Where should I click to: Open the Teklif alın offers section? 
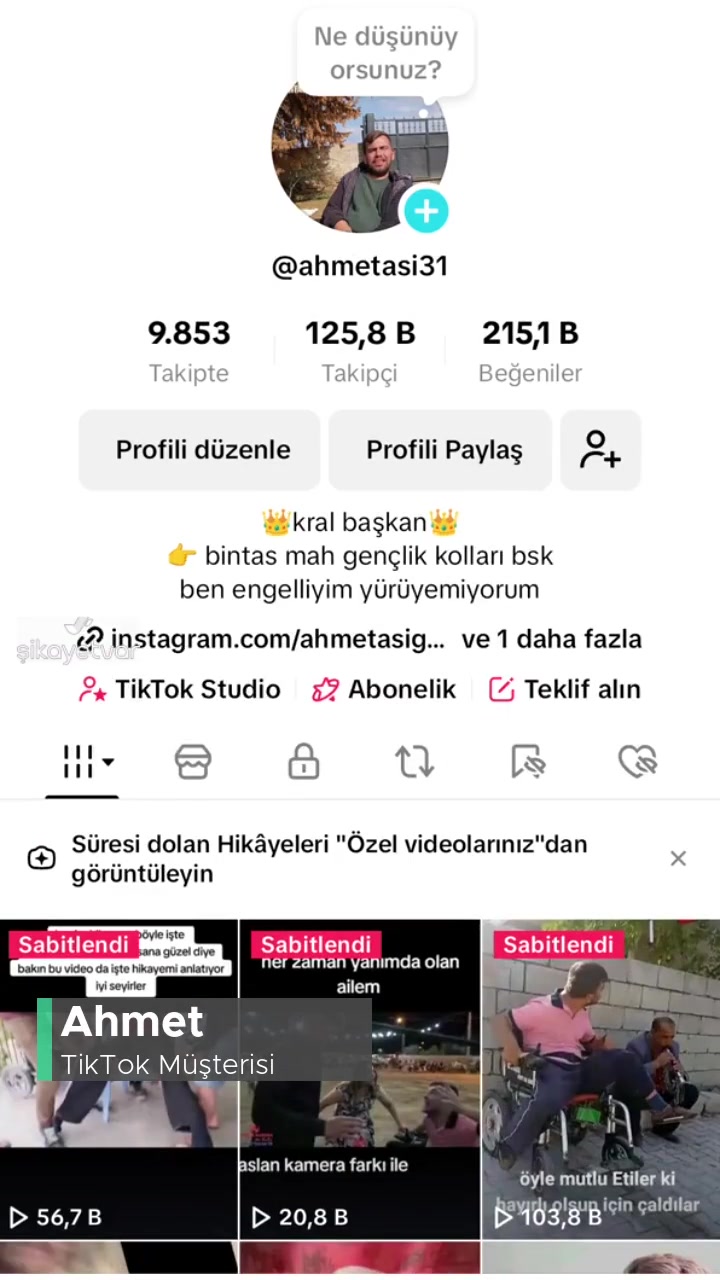click(x=565, y=689)
